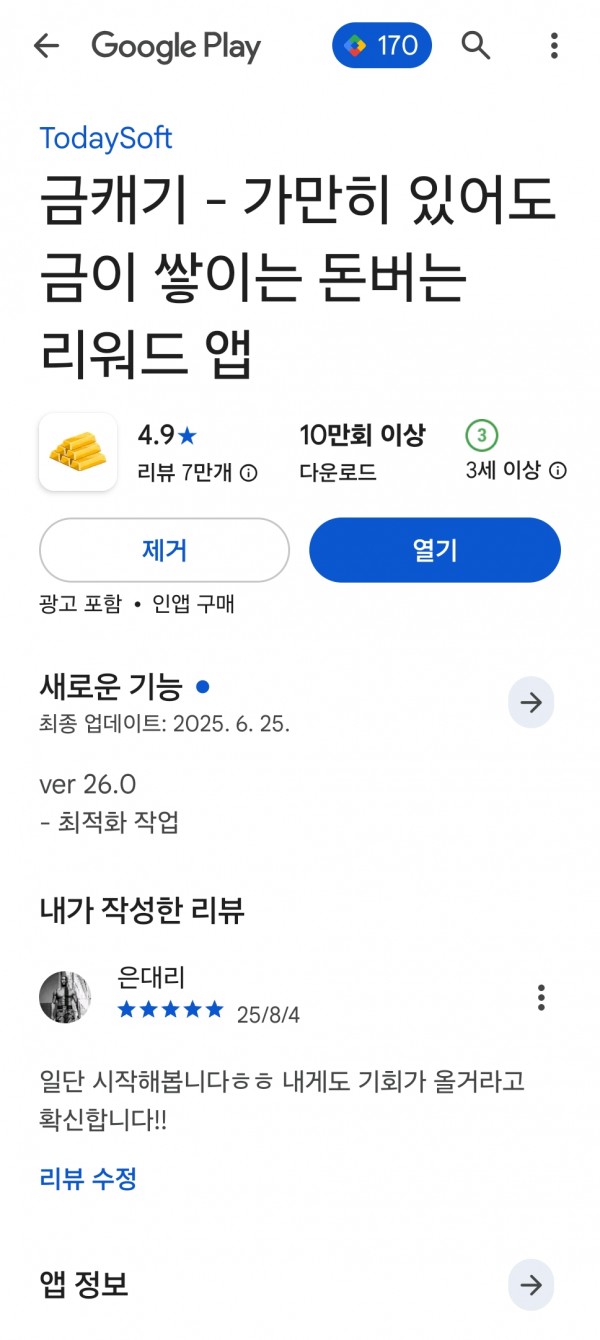View the info icon beside 리뷰 7만개
600x1340 pixels.
(x=249, y=473)
